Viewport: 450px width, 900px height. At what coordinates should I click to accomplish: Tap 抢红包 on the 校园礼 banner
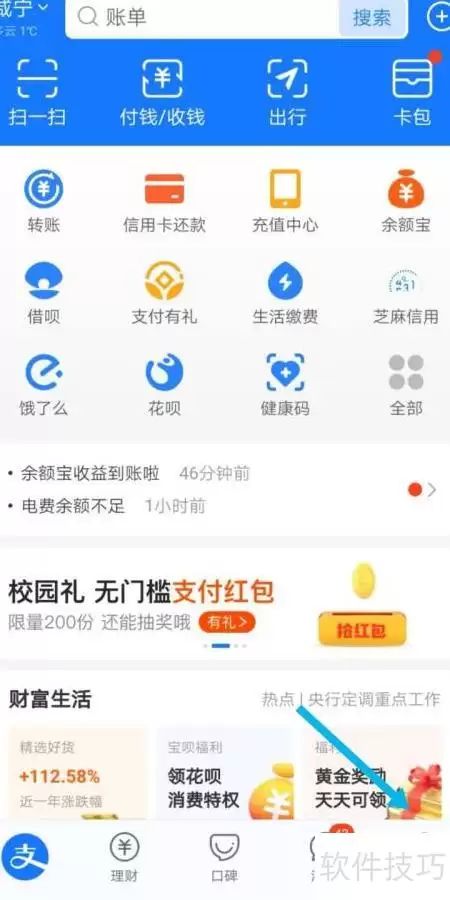tap(362, 628)
